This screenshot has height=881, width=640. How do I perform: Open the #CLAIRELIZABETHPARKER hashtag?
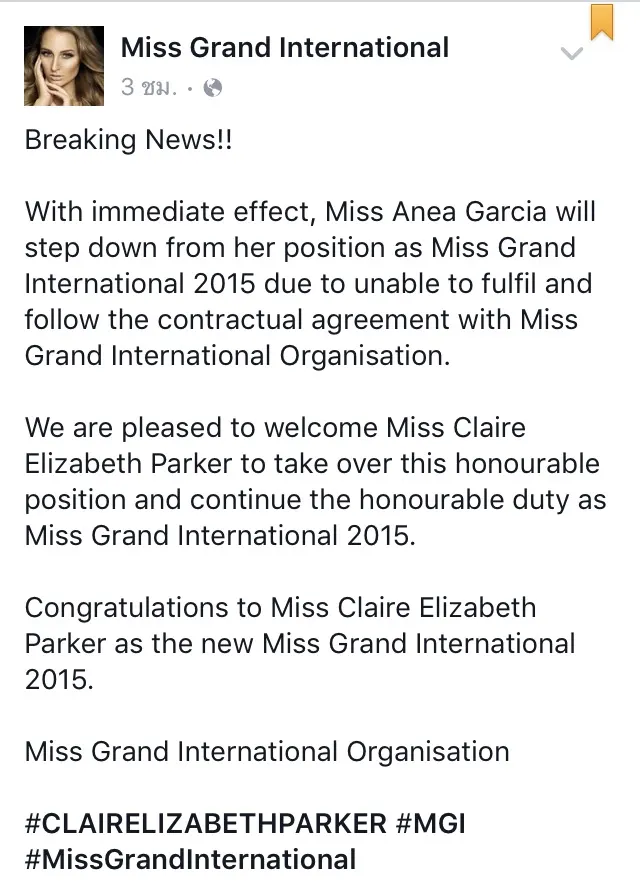[x=205, y=824]
